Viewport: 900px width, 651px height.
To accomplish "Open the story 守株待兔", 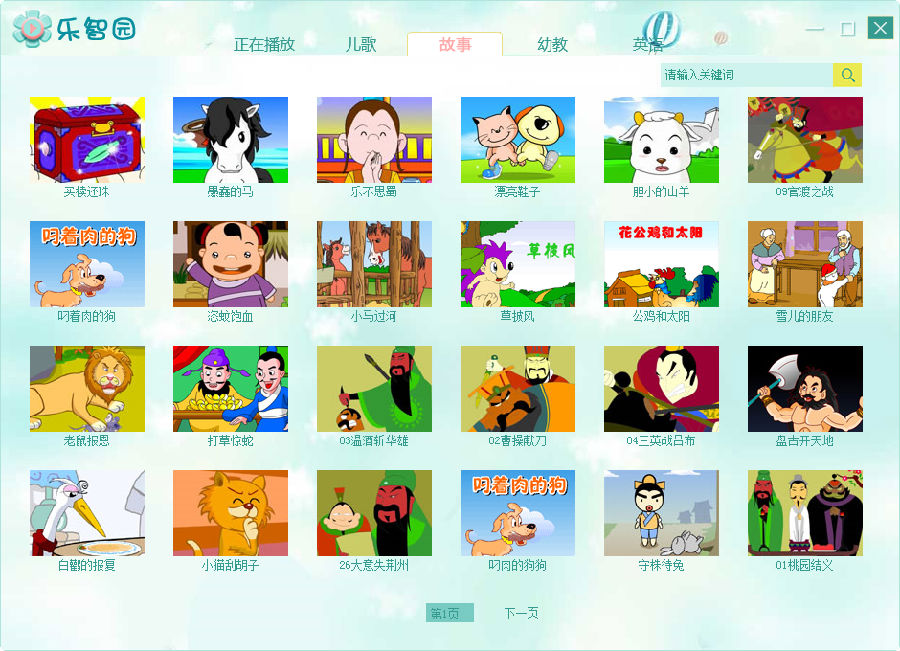I will [x=661, y=513].
